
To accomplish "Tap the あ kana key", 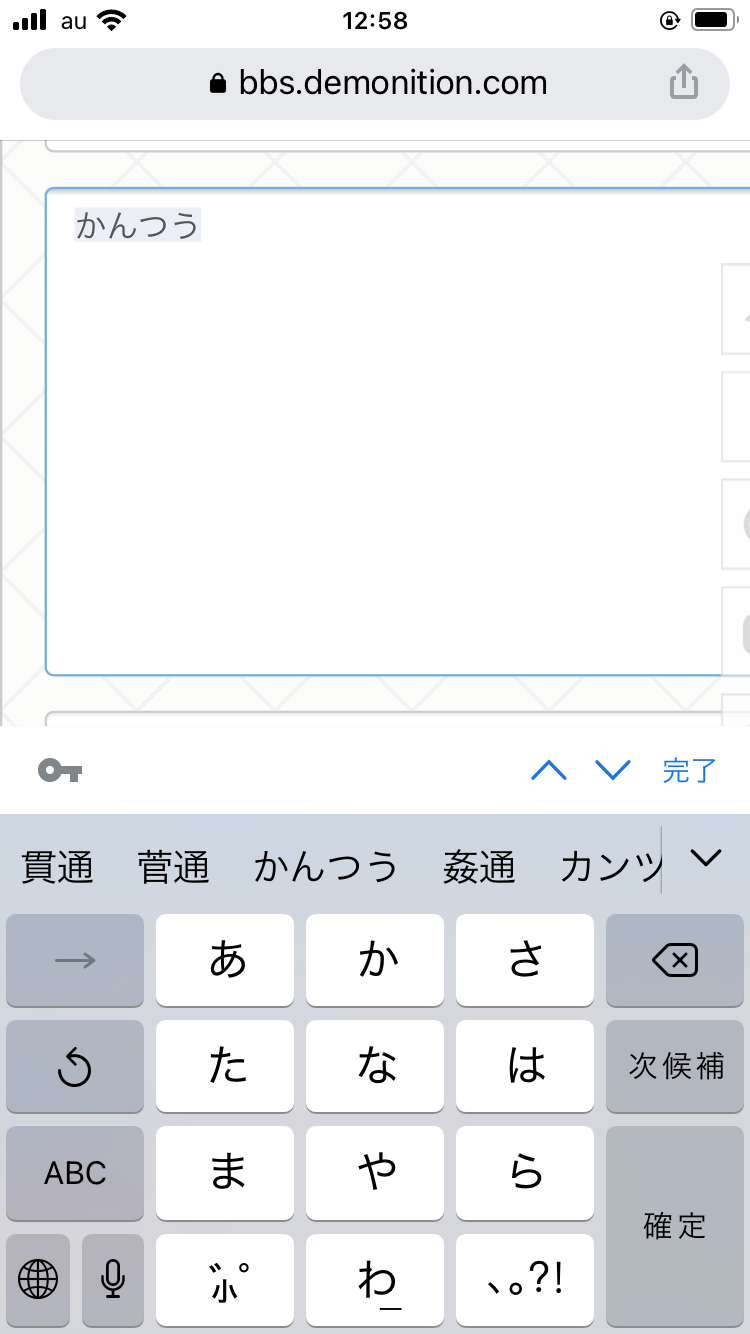I will click(225, 961).
